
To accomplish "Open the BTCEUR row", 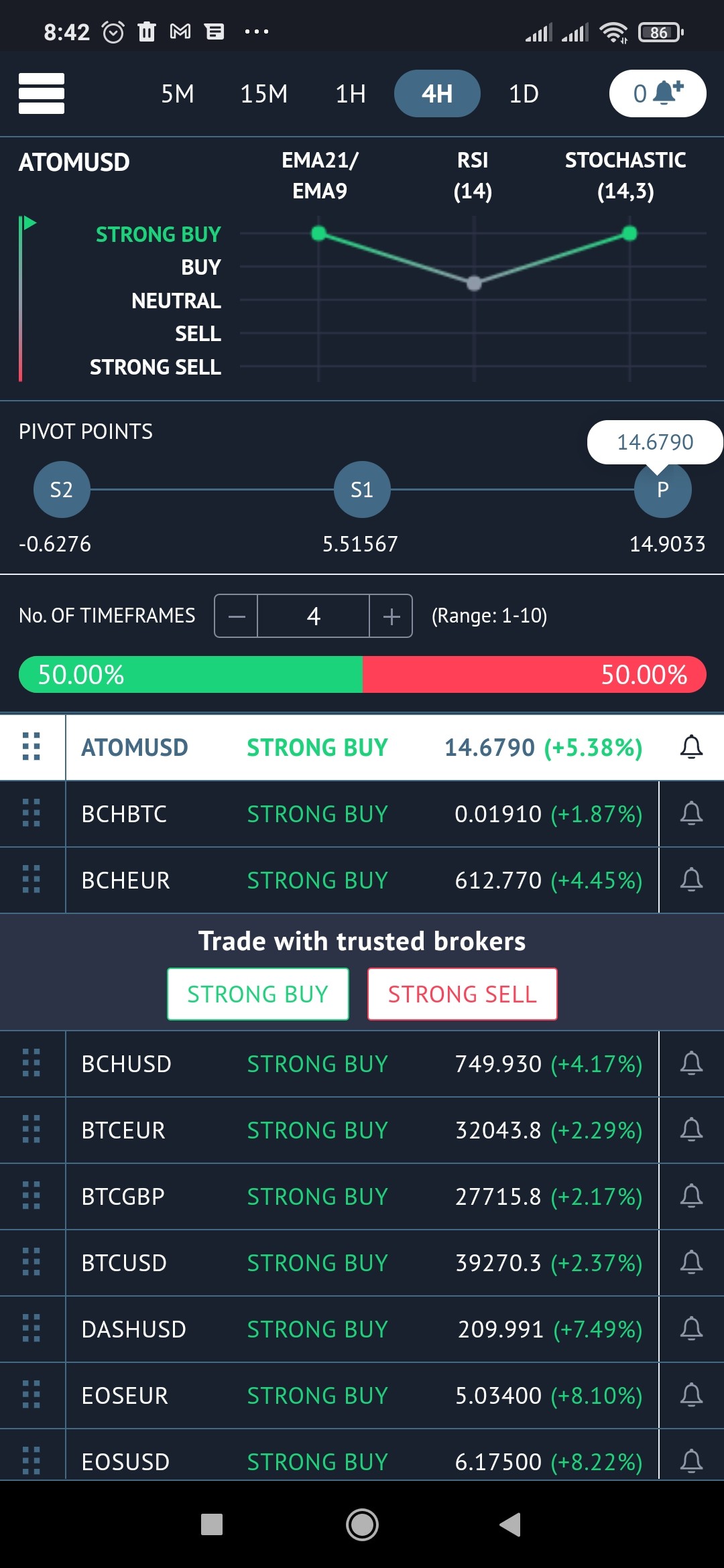I will pyautogui.click(x=362, y=1130).
